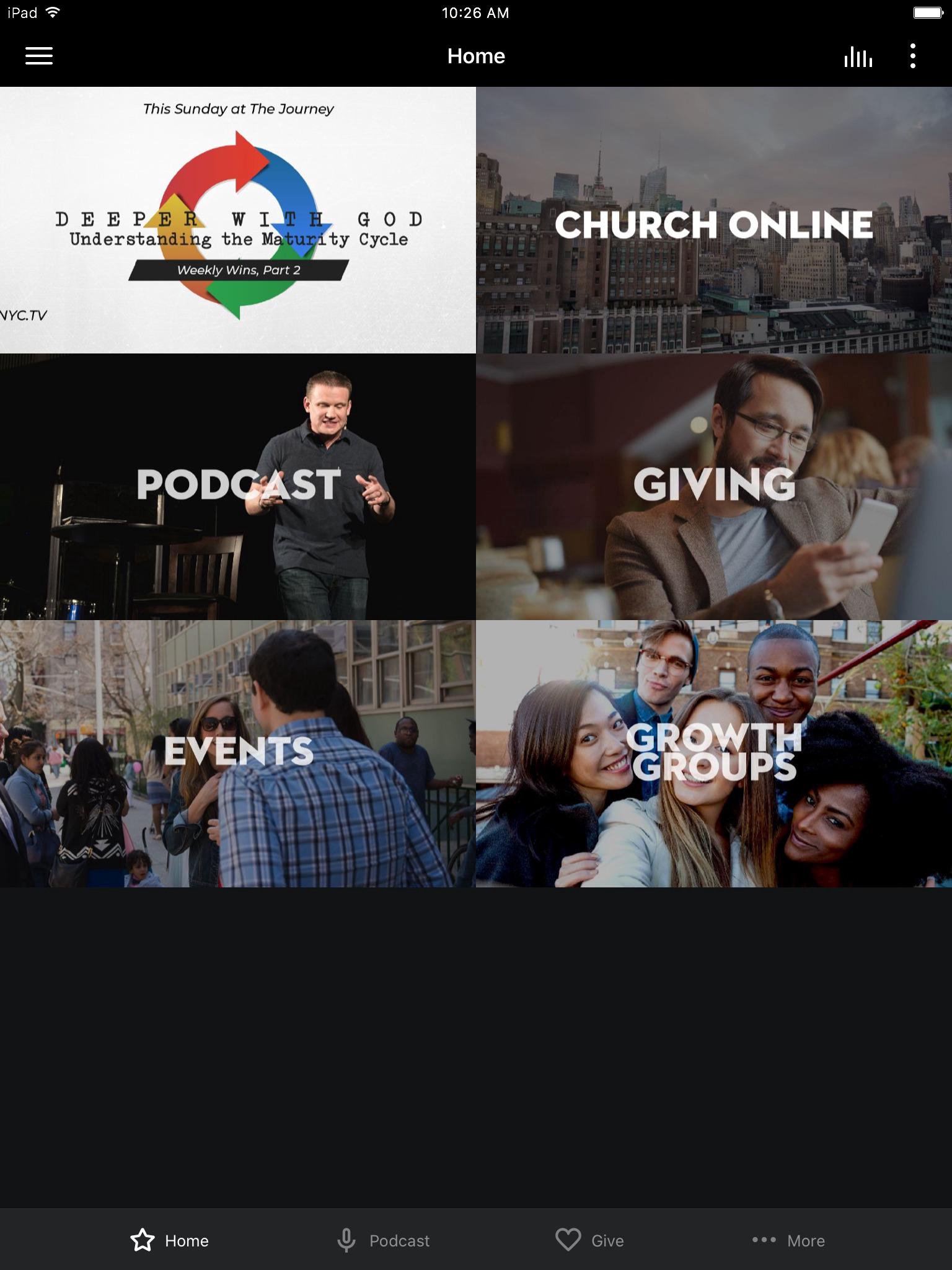Open the hamburger drawer menu
Screen dimensions: 952x1270
click(39, 56)
